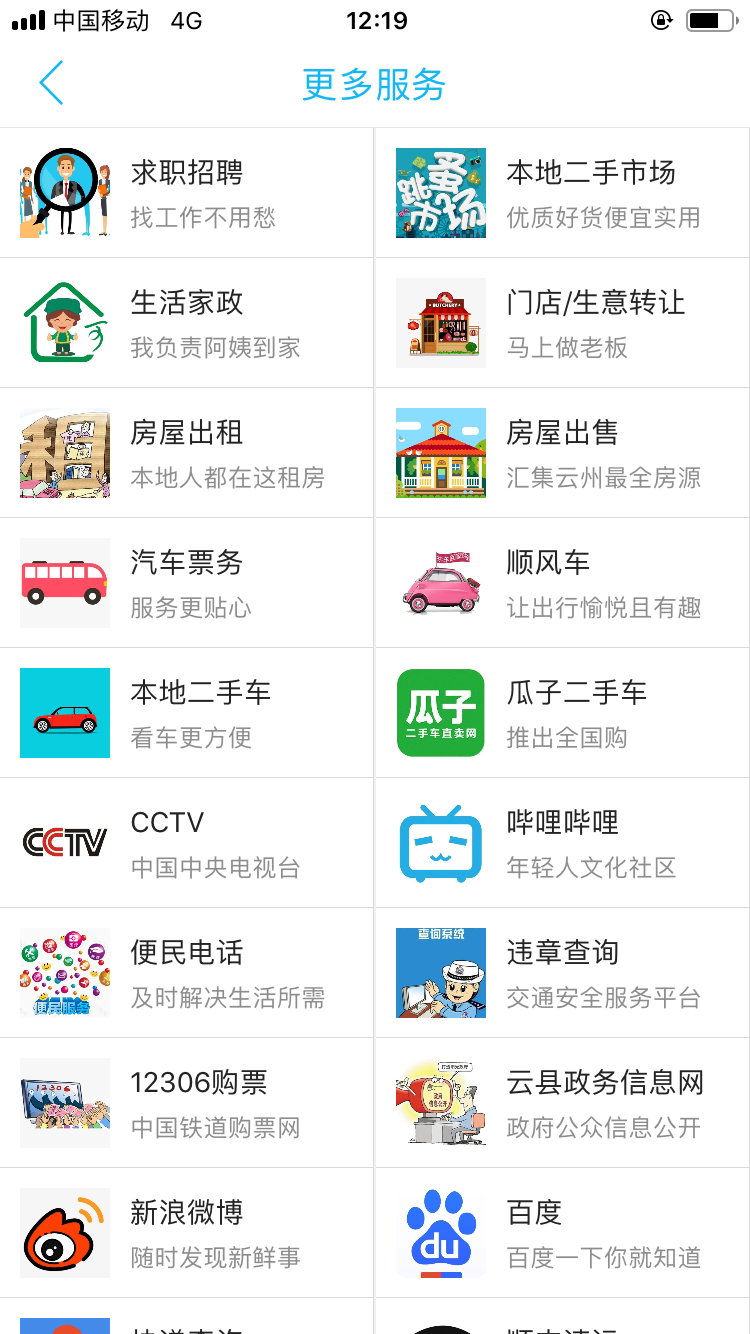750x1334 pixels.
Task: Open 新浪微博 service
Action: click(x=187, y=1233)
